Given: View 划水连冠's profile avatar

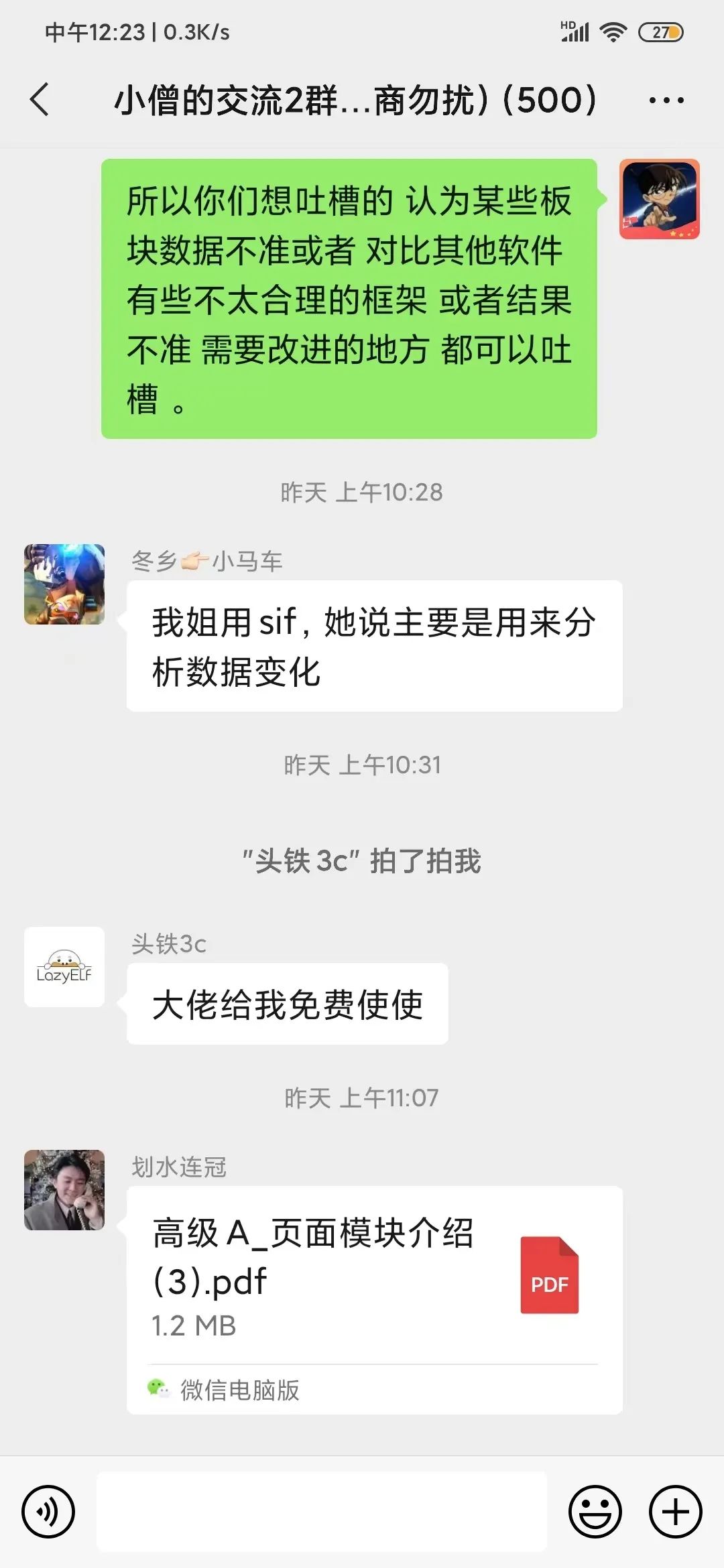Looking at the screenshot, I should [x=64, y=1190].
